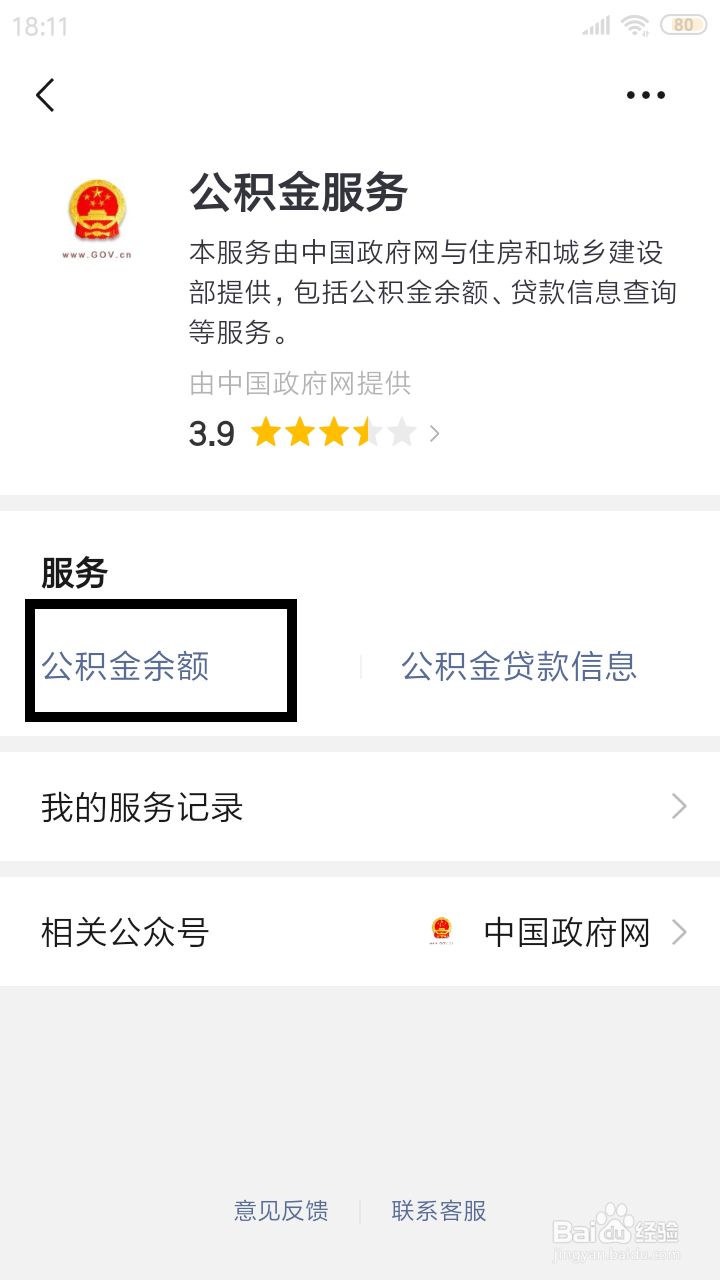The height and width of the screenshot is (1280, 720).
Task: Tap the back arrow to return
Action: [x=44, y=95]
